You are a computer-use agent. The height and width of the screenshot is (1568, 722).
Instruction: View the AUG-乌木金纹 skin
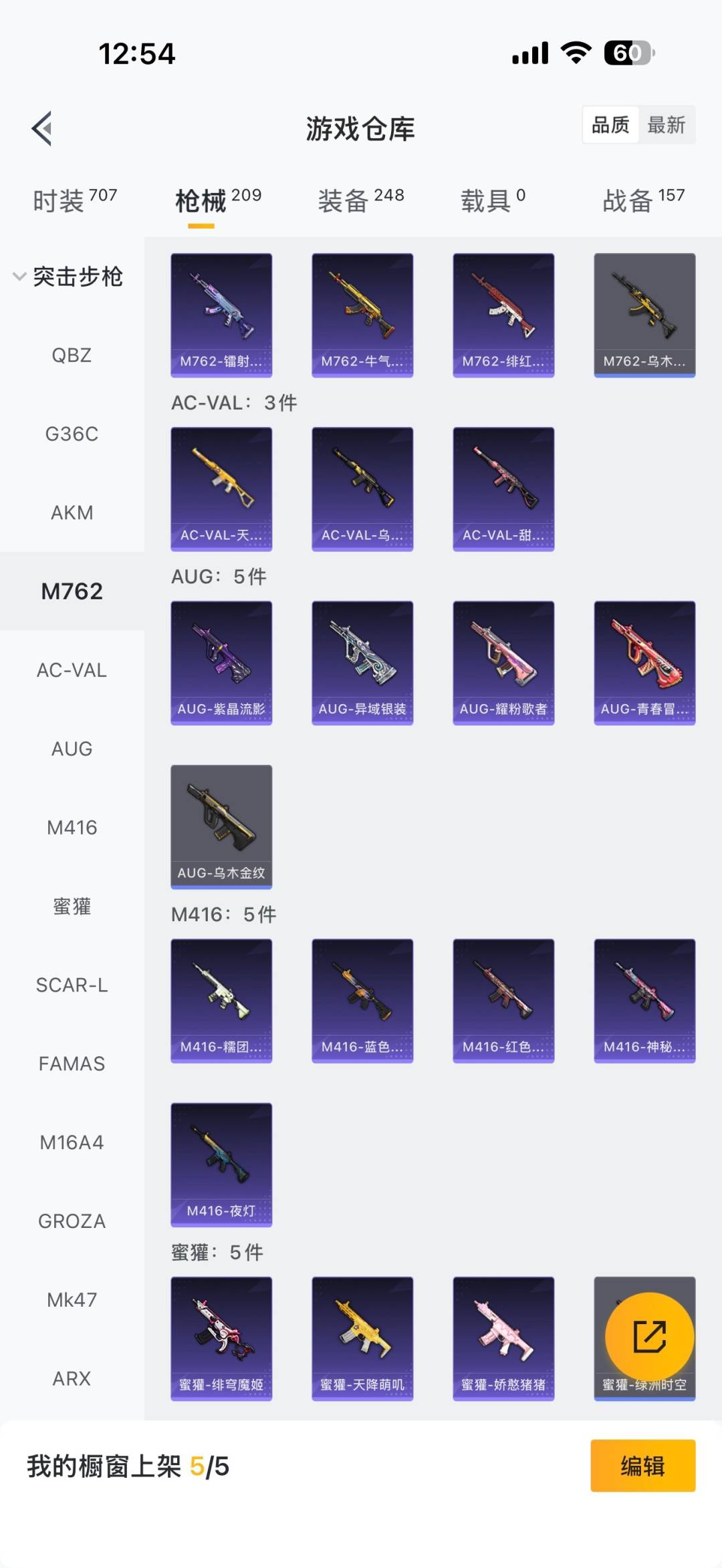pos(221,826)
